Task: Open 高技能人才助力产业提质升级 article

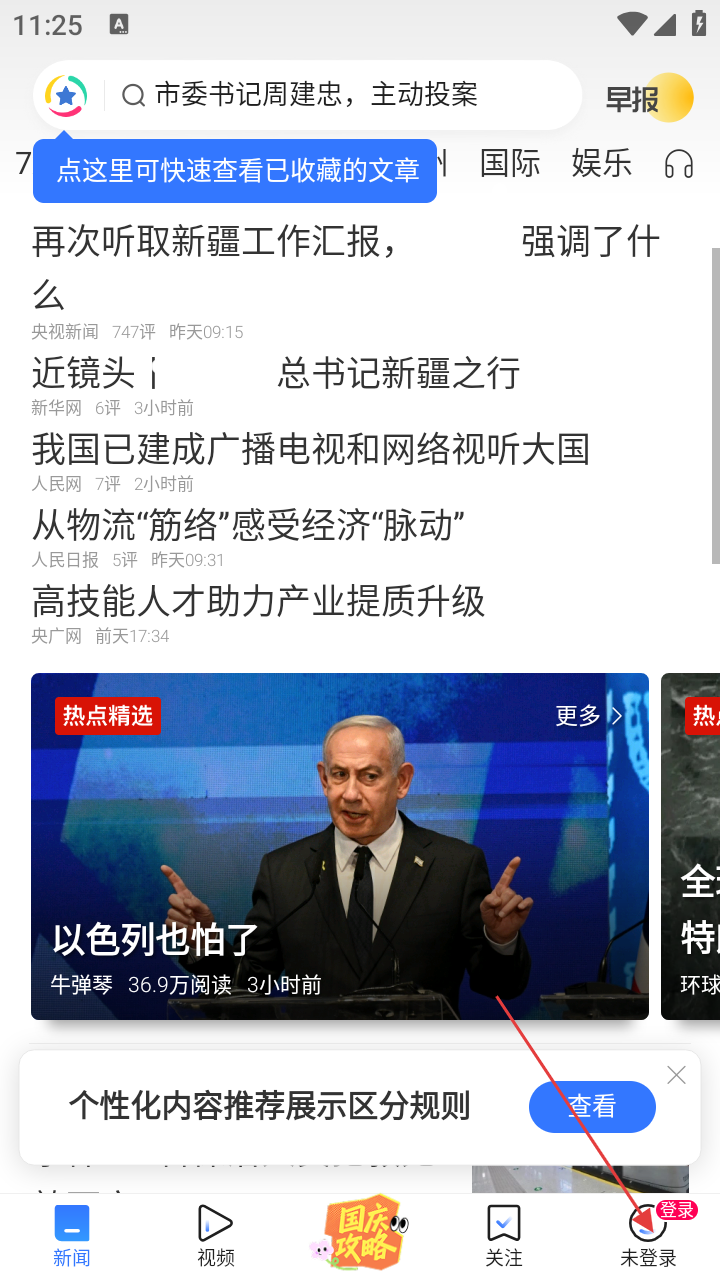Action: pos(258,602)
